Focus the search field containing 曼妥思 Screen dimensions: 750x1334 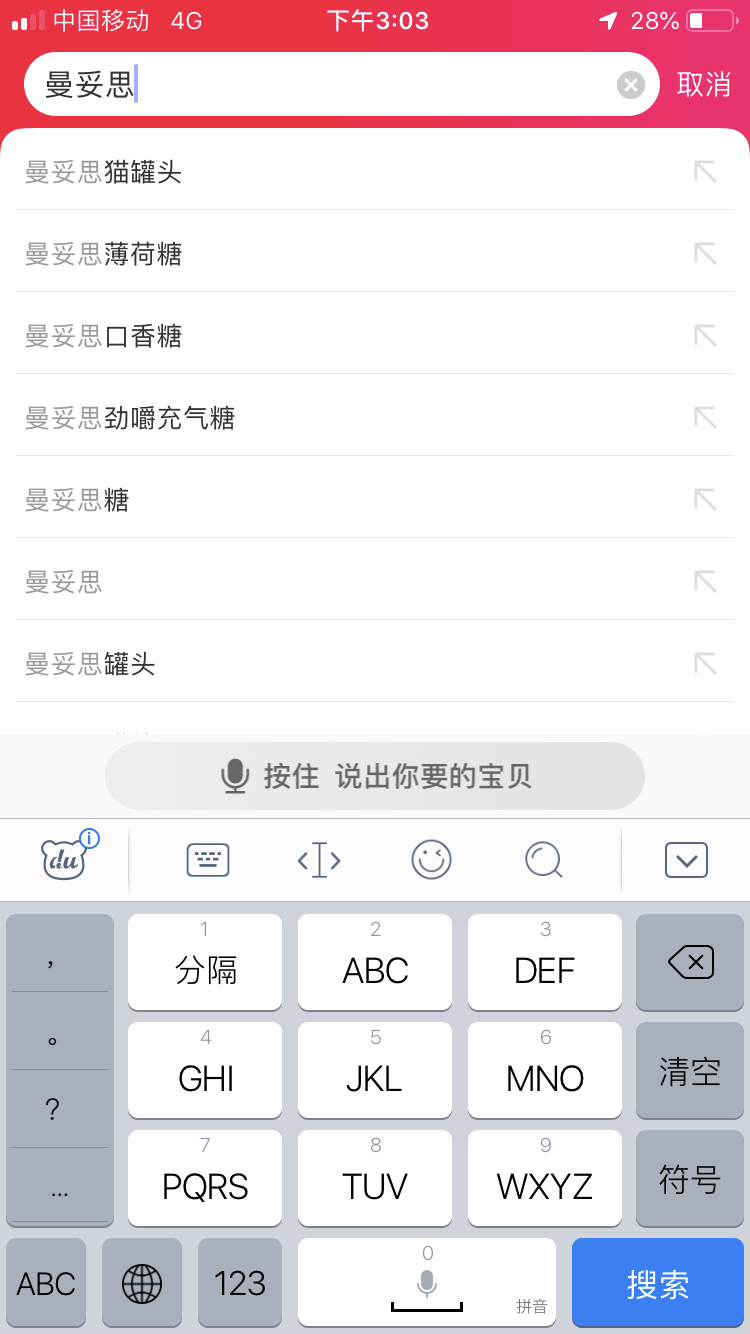[320, 85]
